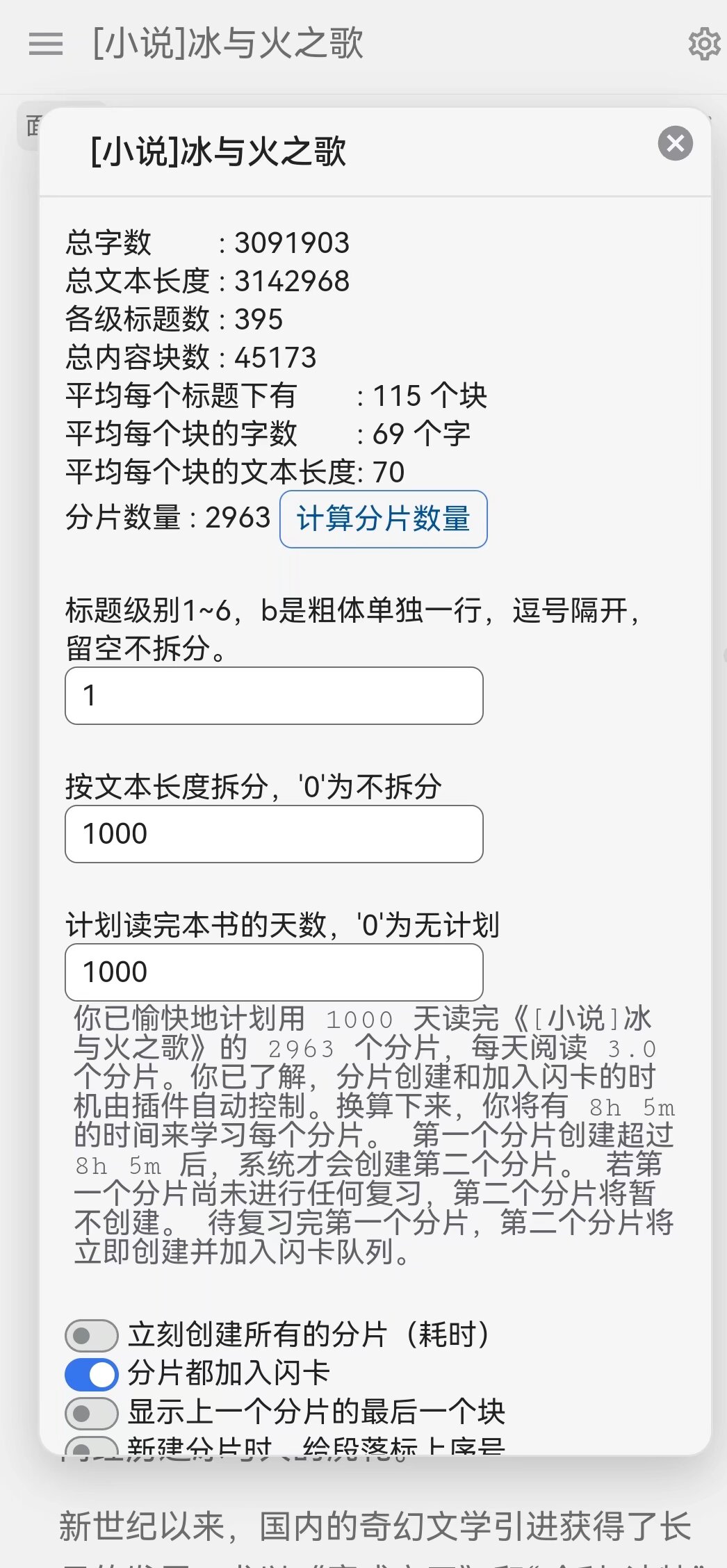Turn off 分片都加入闪卡 switch

[91, 1373]
